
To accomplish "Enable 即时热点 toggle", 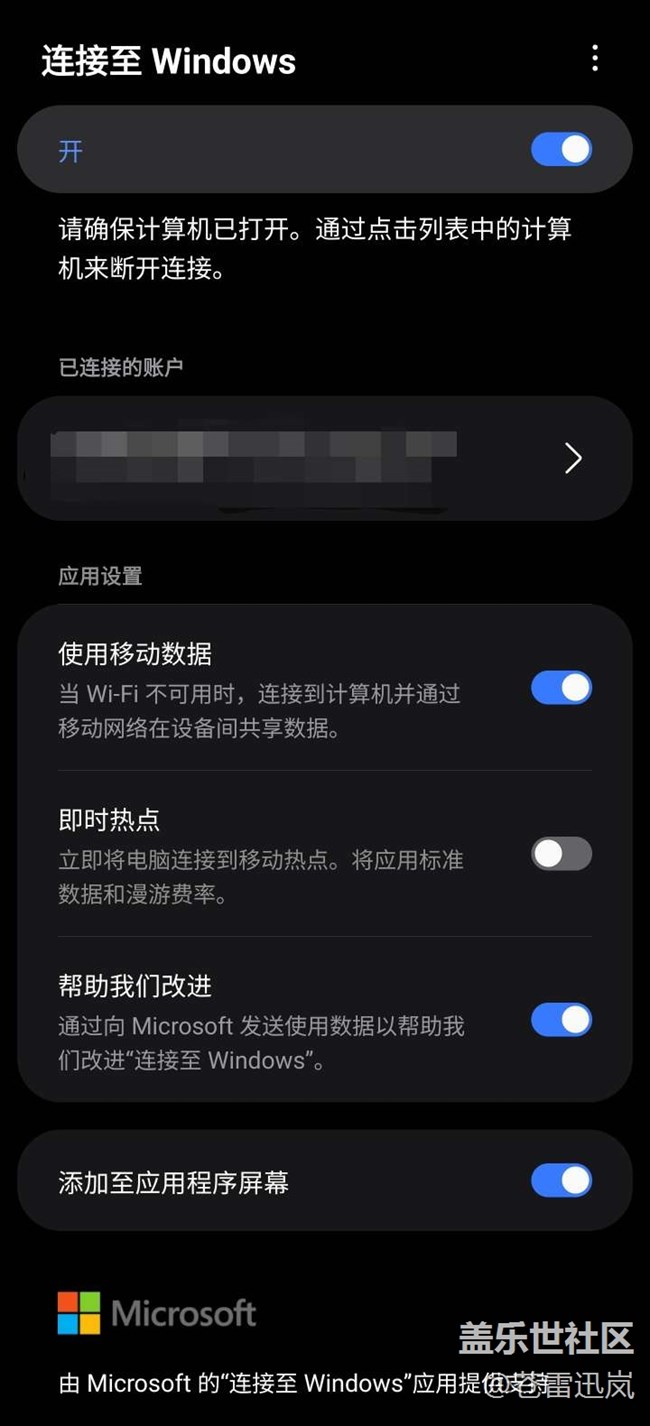I will (561, 854).
